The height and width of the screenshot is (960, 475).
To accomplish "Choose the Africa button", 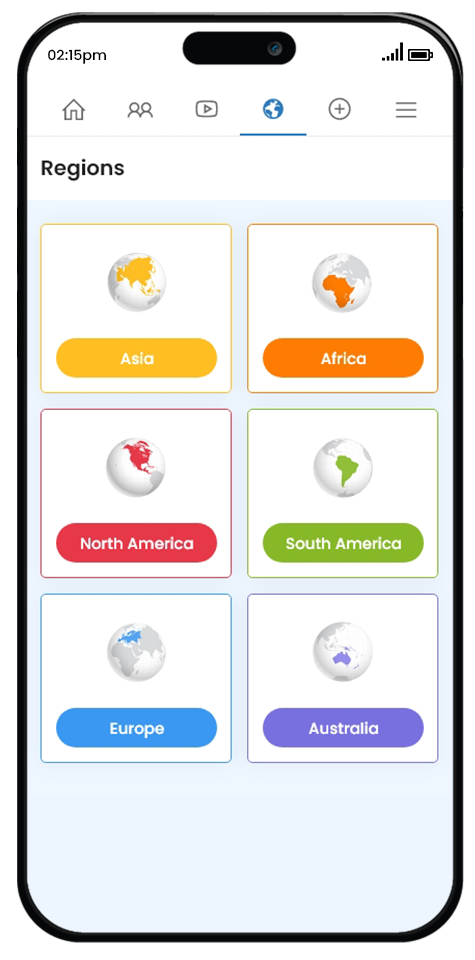I will 343,358.
